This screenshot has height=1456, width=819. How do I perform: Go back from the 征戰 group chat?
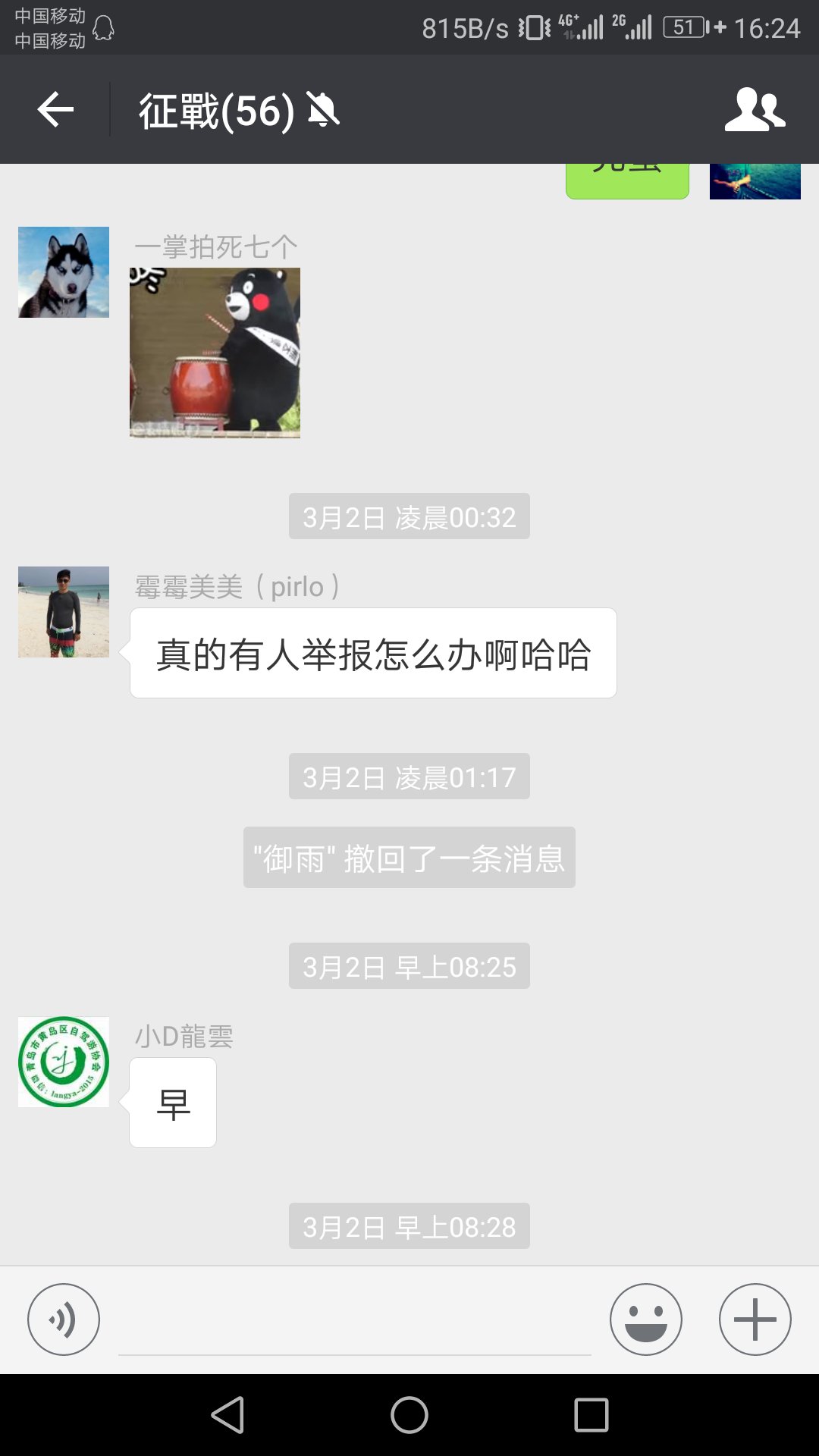pos(55,110)
